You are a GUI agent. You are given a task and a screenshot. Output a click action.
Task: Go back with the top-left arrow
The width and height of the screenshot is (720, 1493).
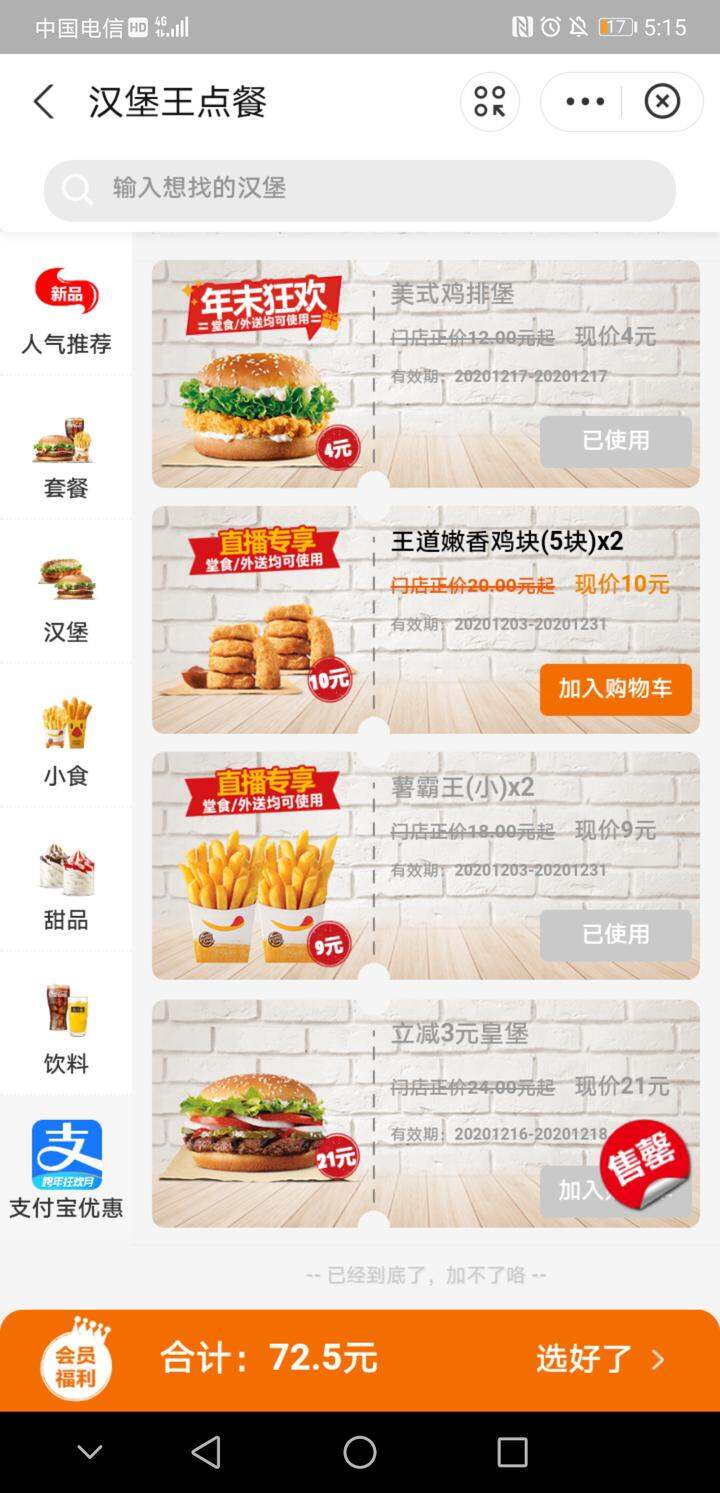tap(43, 102)
